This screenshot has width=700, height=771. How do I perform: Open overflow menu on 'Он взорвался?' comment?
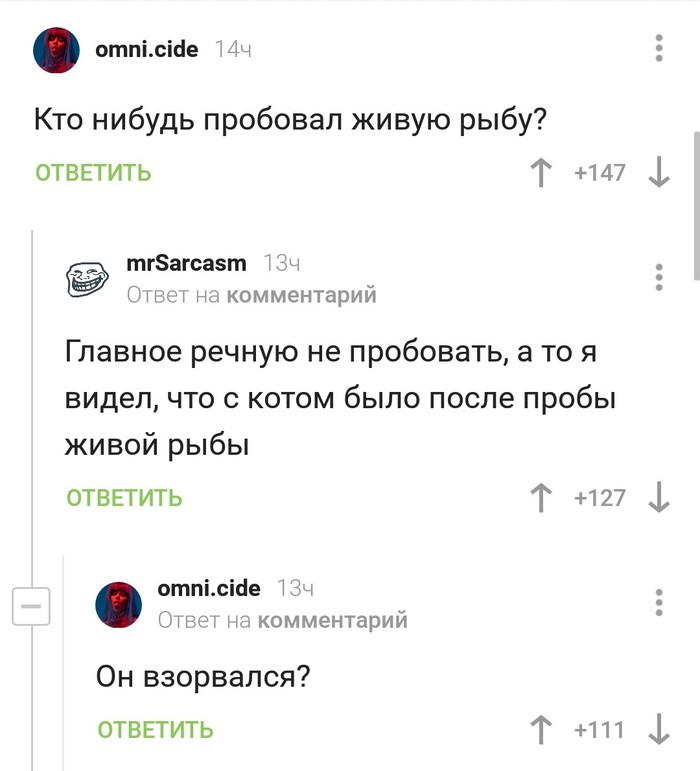coord(658,603)
